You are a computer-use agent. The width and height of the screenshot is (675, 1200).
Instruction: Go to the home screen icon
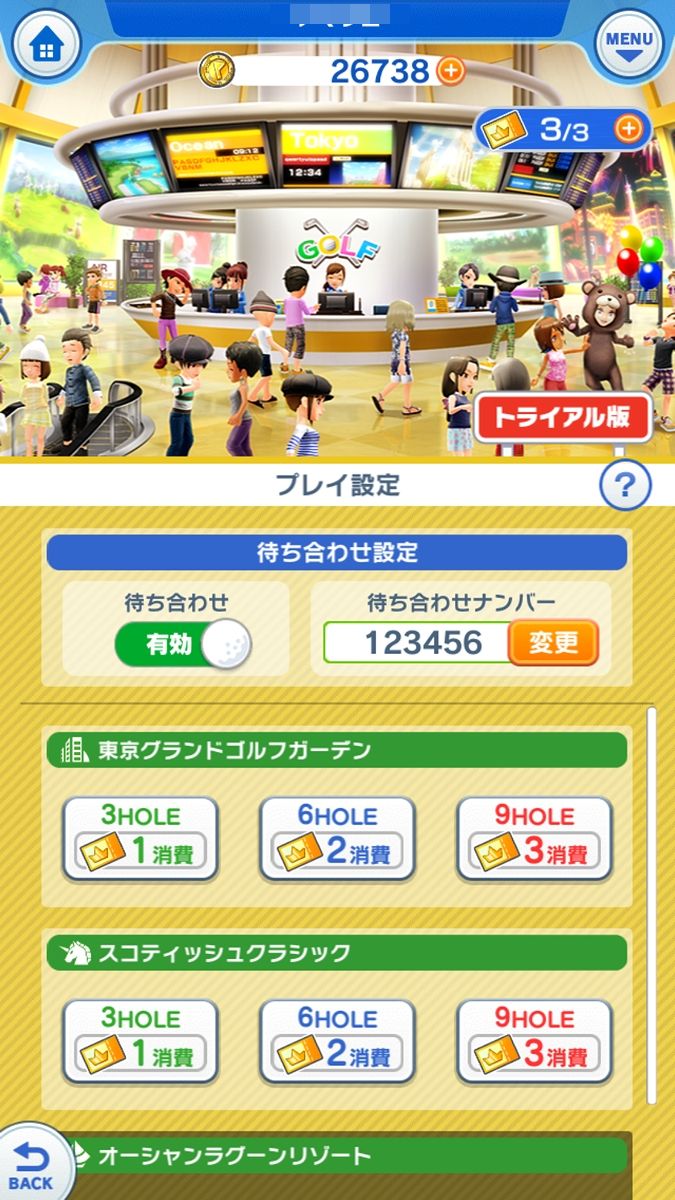pos(44,46)
